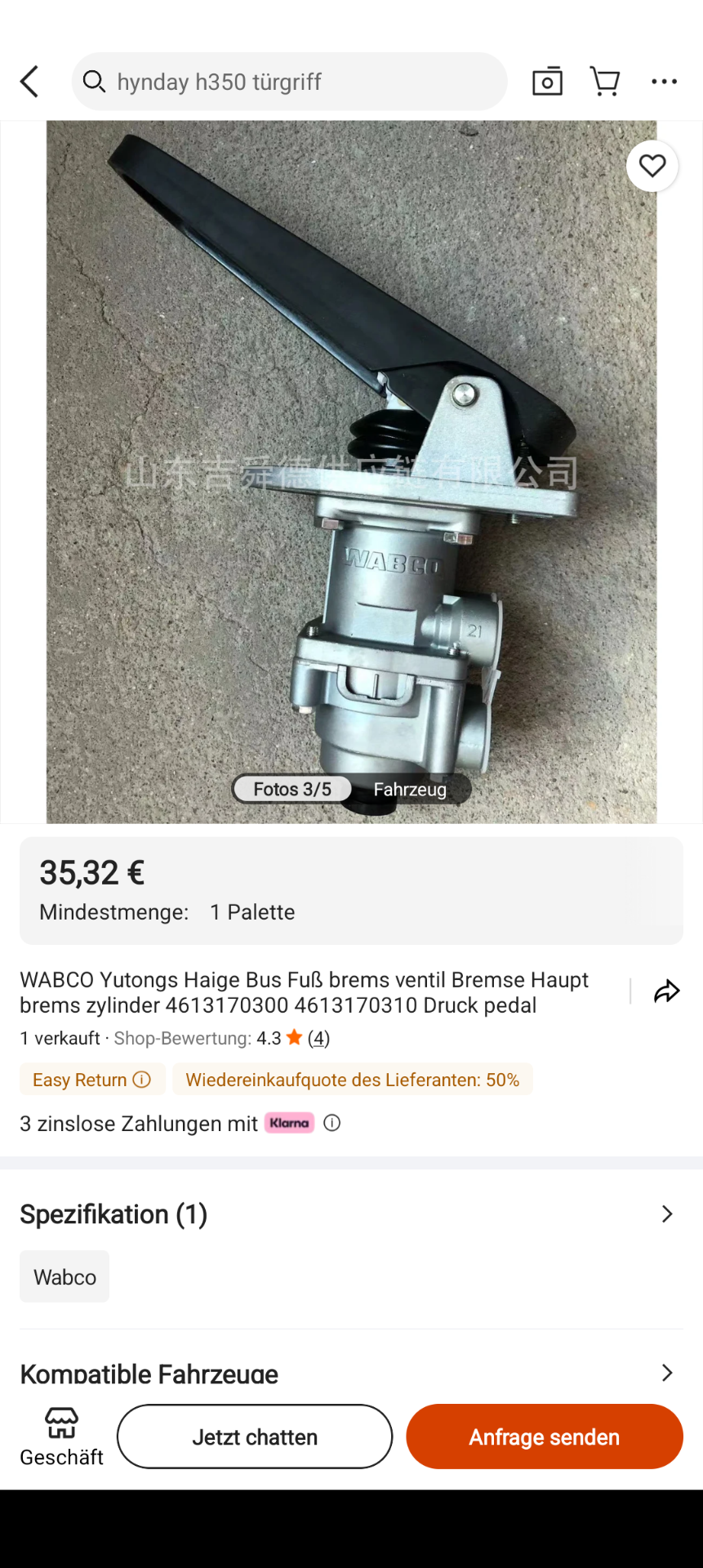The height and width of the screenshot is (1568, 703).
Task: Open the shop reviews (4)
Action: pos(318,1038)
